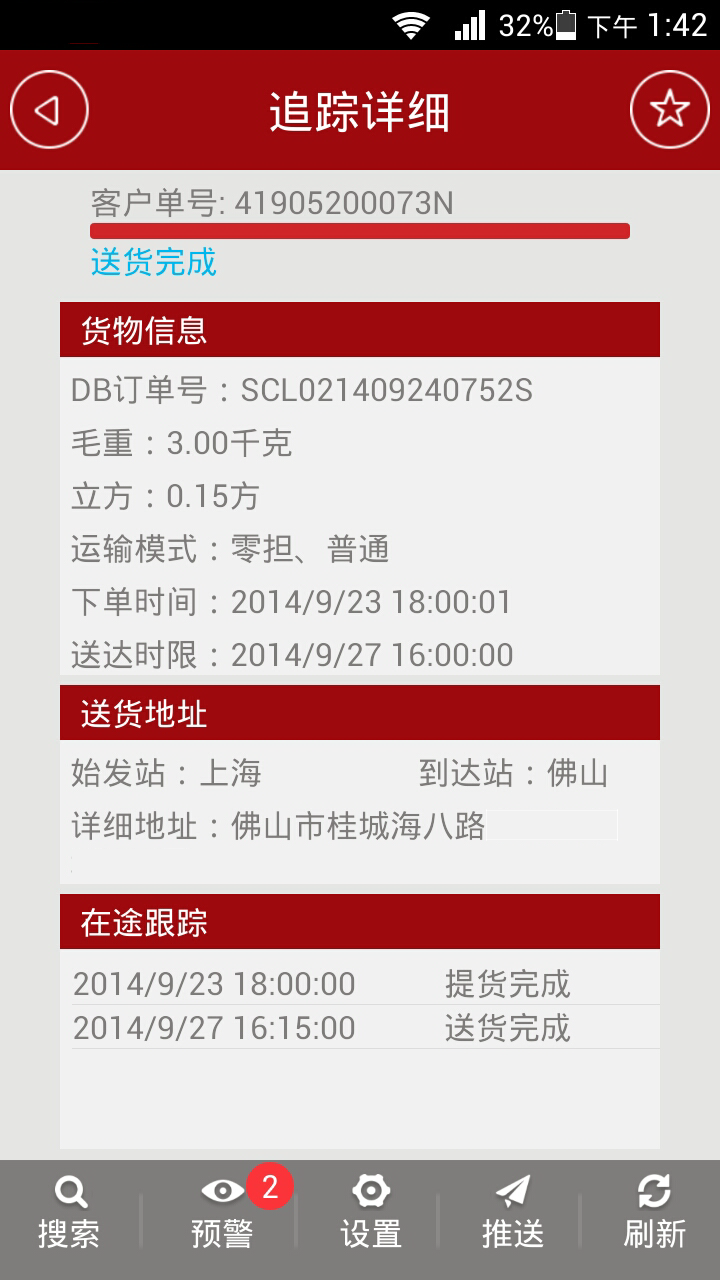
Task: Favorite this shipment with the star icon
Action: point(669,109)
